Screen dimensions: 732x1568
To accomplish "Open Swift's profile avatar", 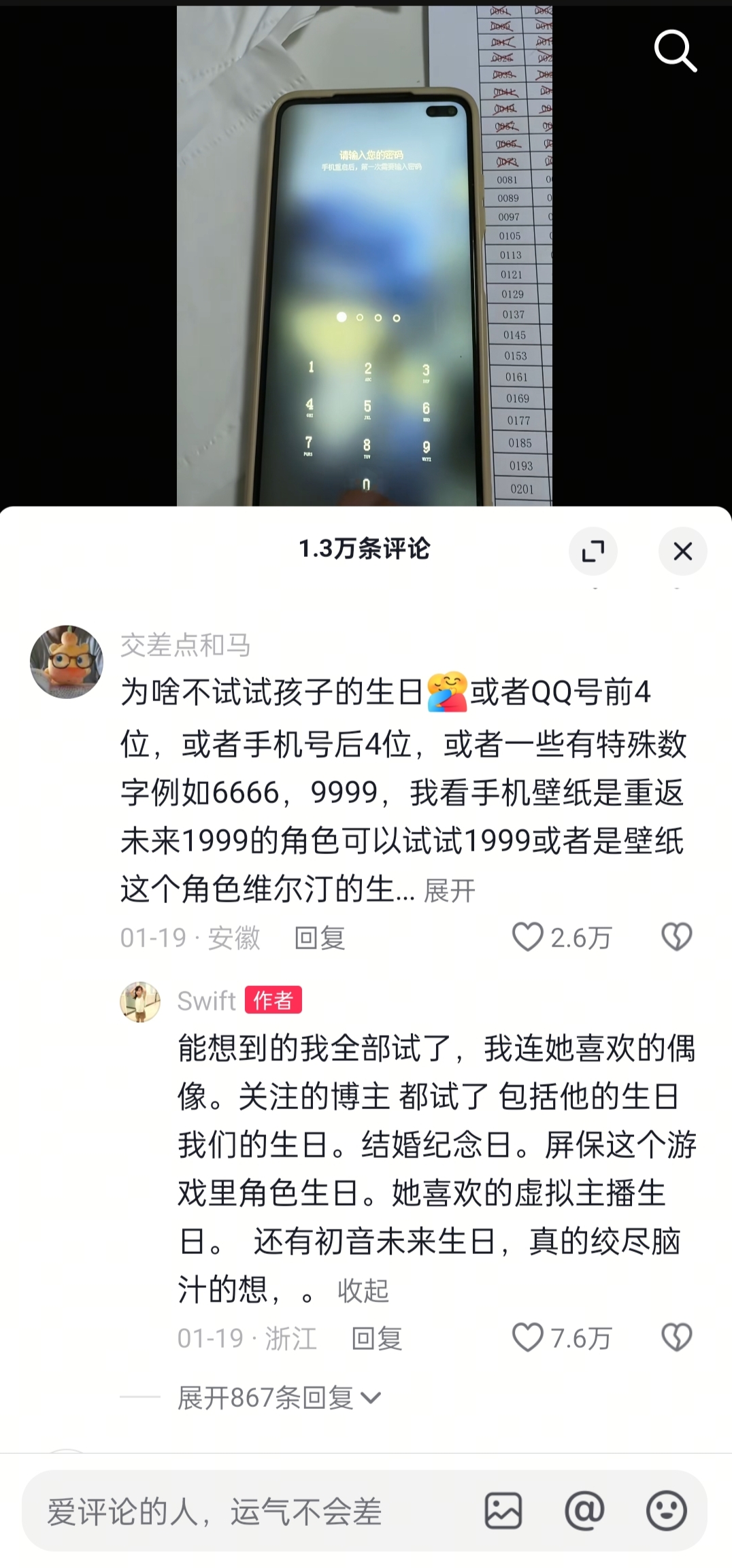I will (140, 1002).
